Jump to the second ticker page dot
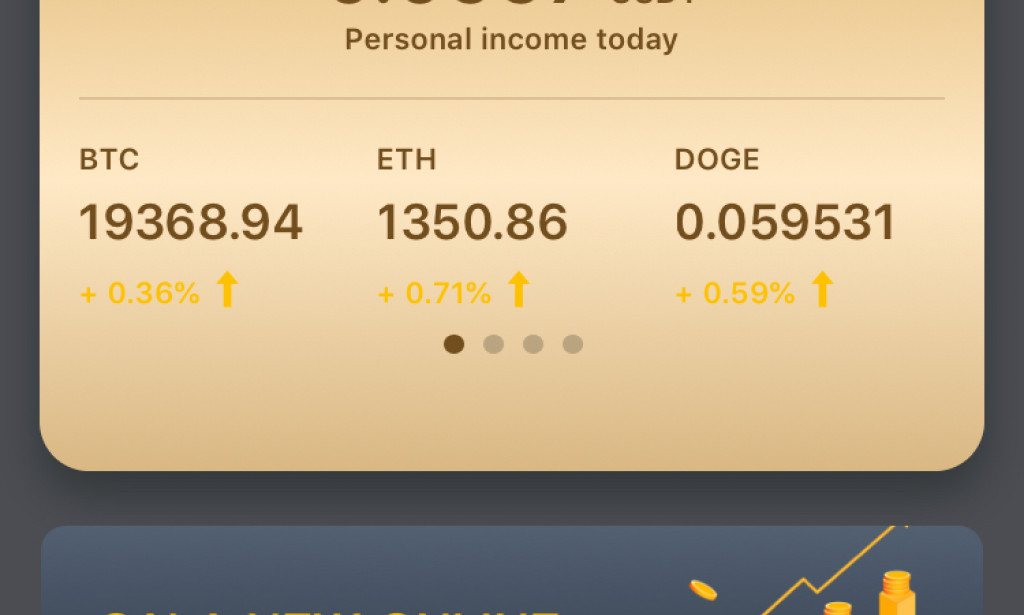 [493, 344]
